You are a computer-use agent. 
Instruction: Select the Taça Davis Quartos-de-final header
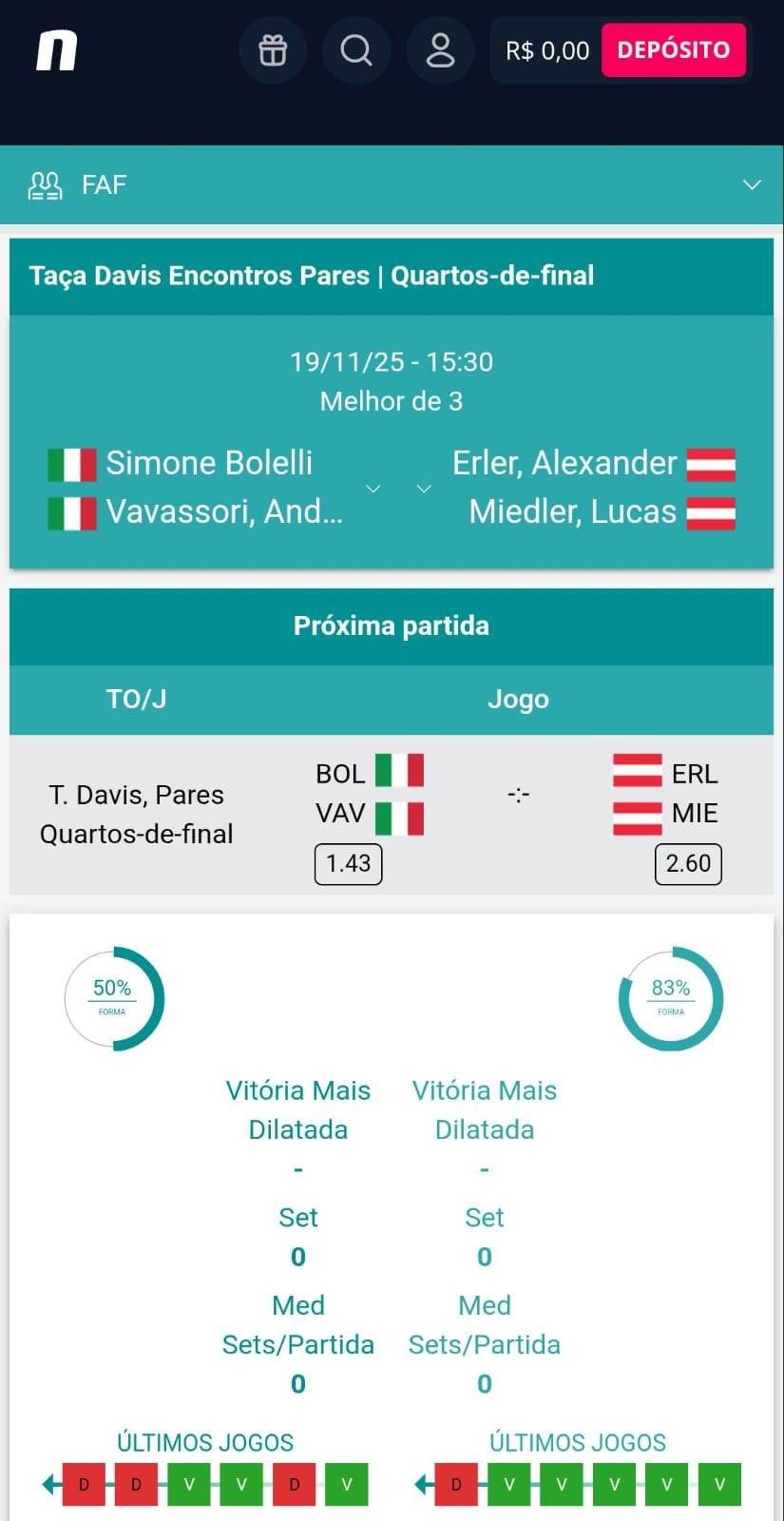pos(312,276)
